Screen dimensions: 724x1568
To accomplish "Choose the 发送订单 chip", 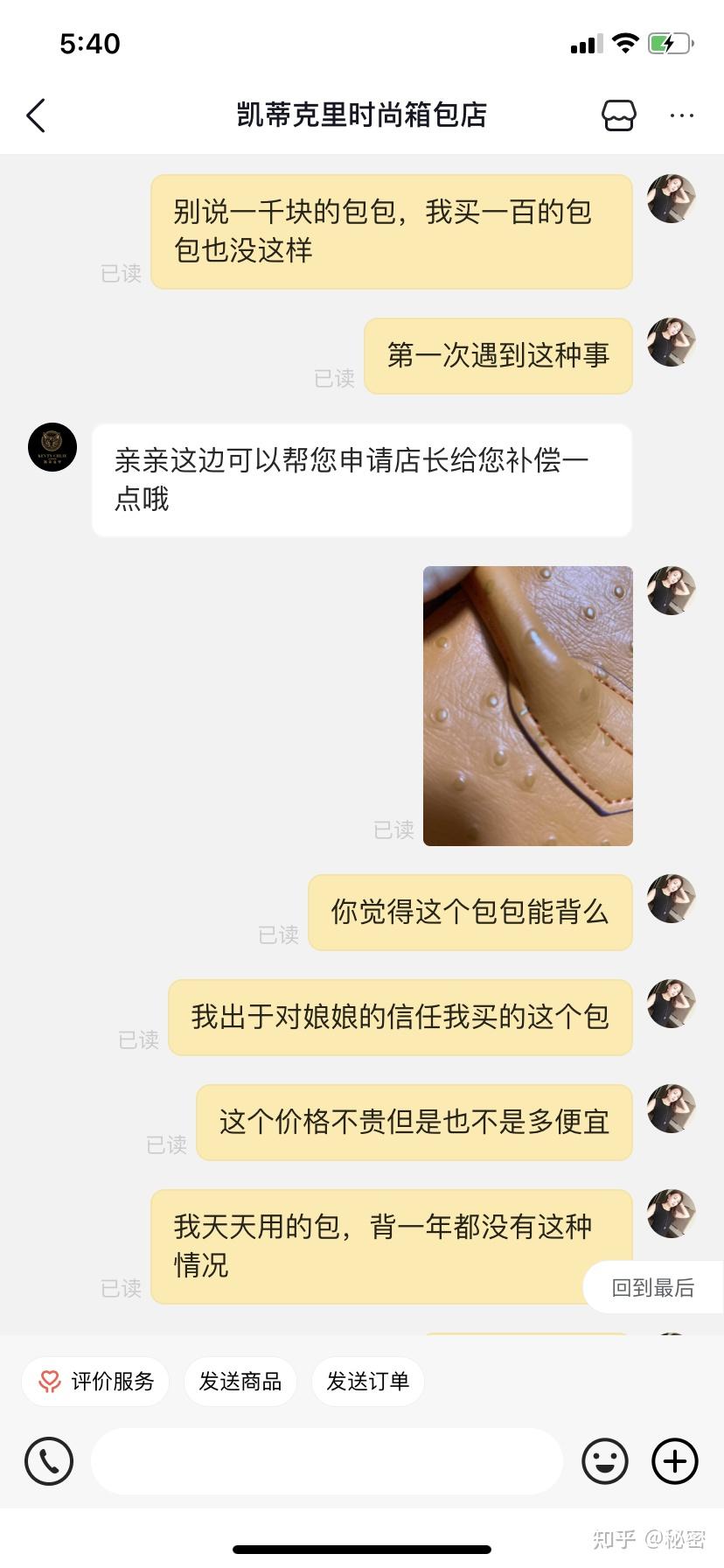I will pos(367,1381).
